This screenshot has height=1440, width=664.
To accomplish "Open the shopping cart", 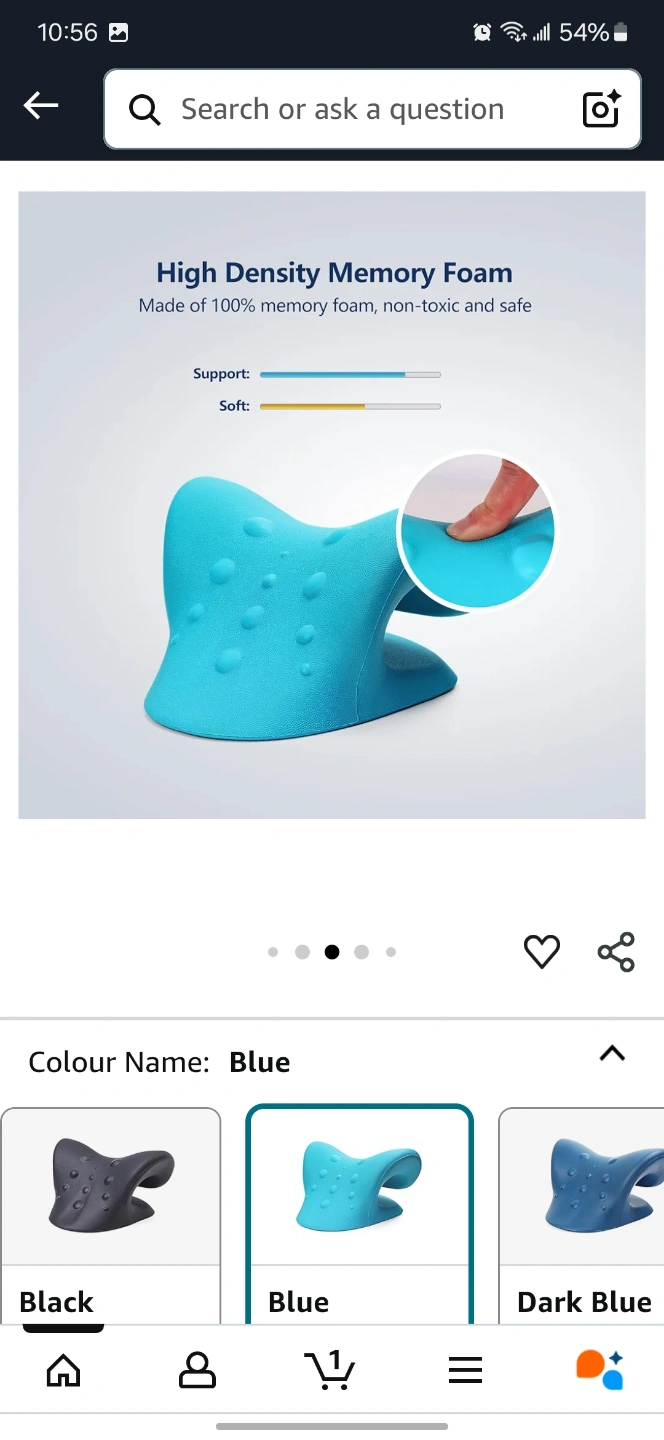I will (x=330, y=1369).
